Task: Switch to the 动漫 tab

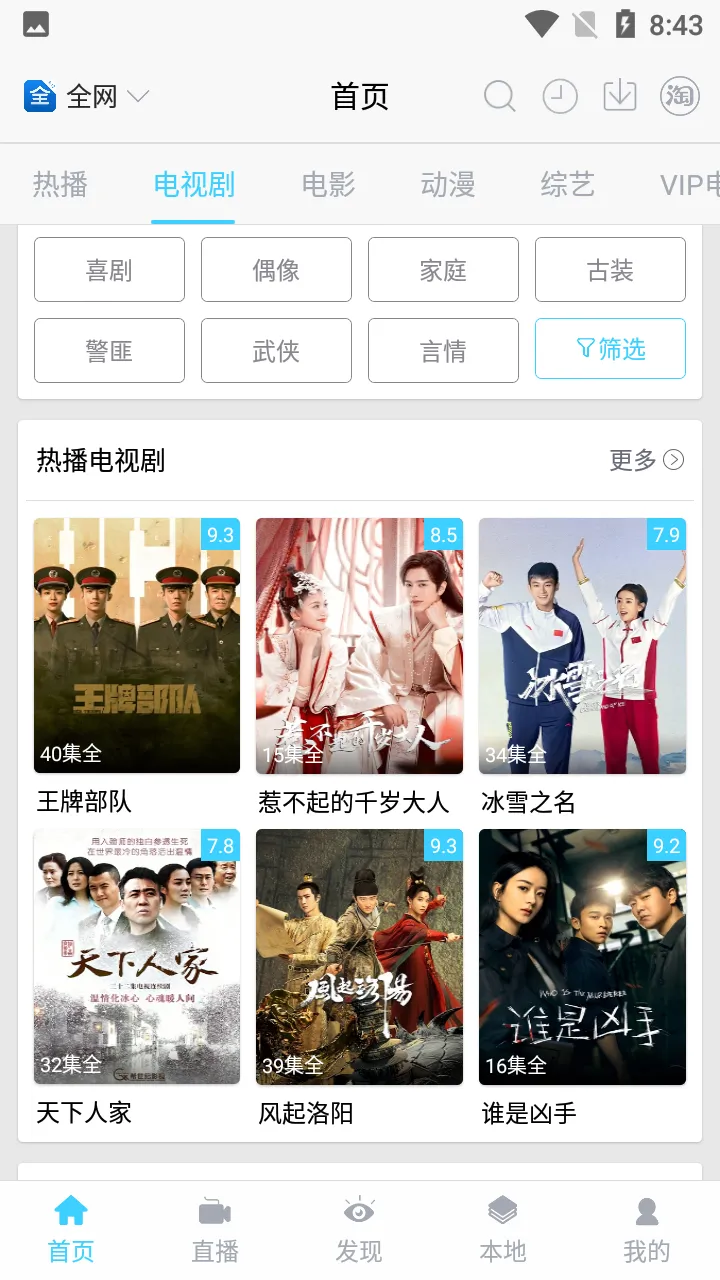Action: point(447,185)
